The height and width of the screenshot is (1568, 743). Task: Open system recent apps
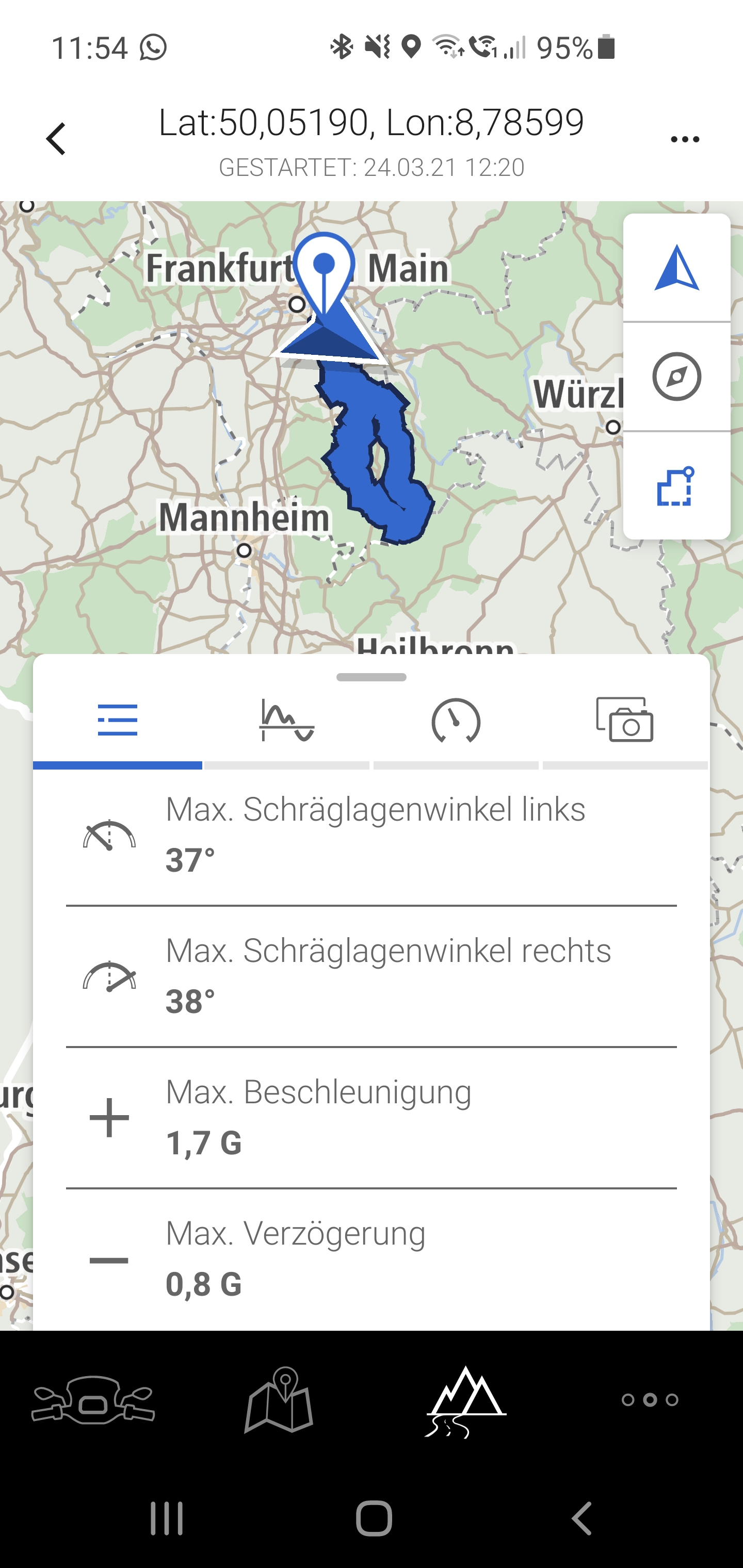coord(166,1517)
